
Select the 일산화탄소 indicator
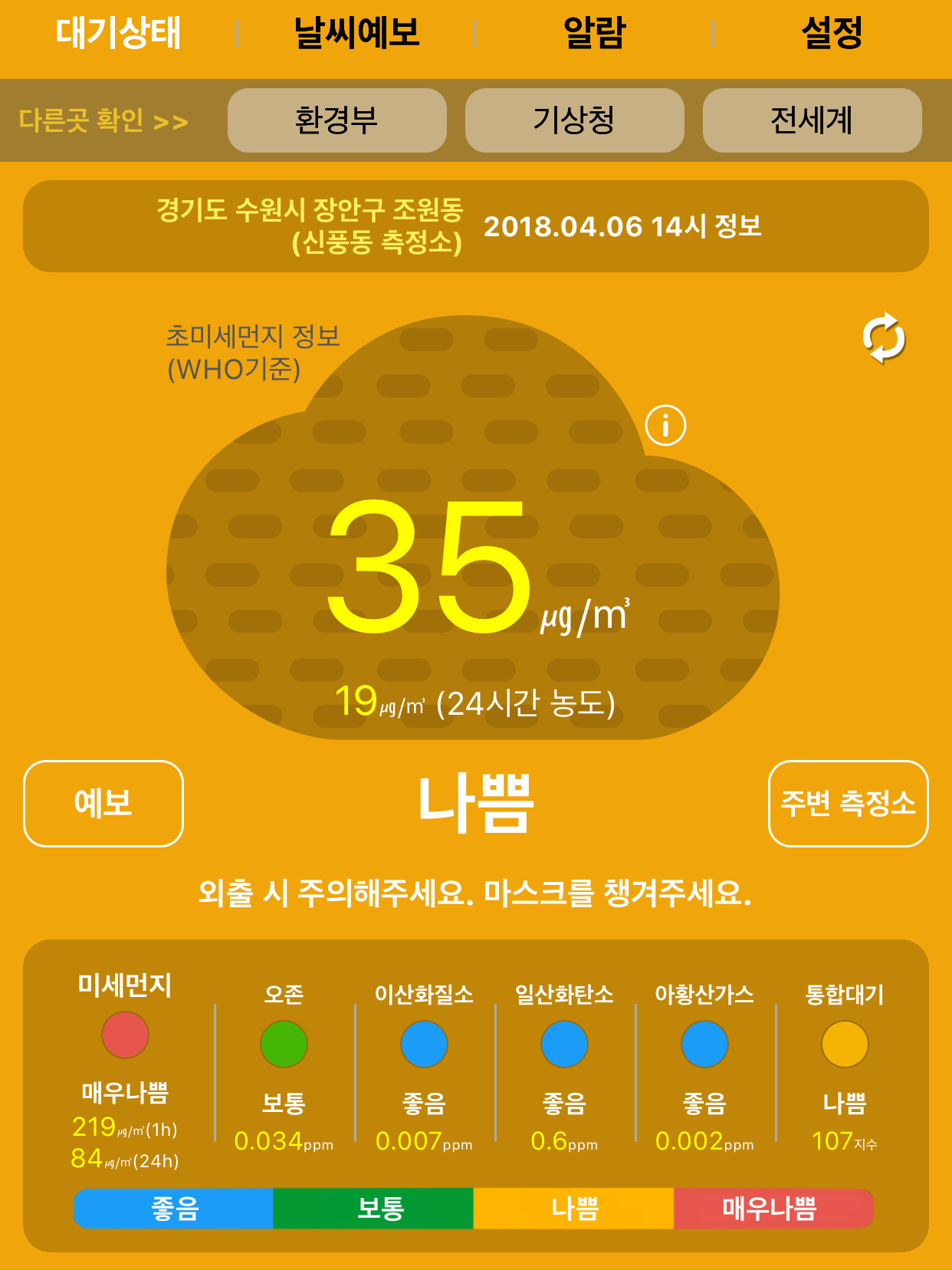(x=564, y=1045)
